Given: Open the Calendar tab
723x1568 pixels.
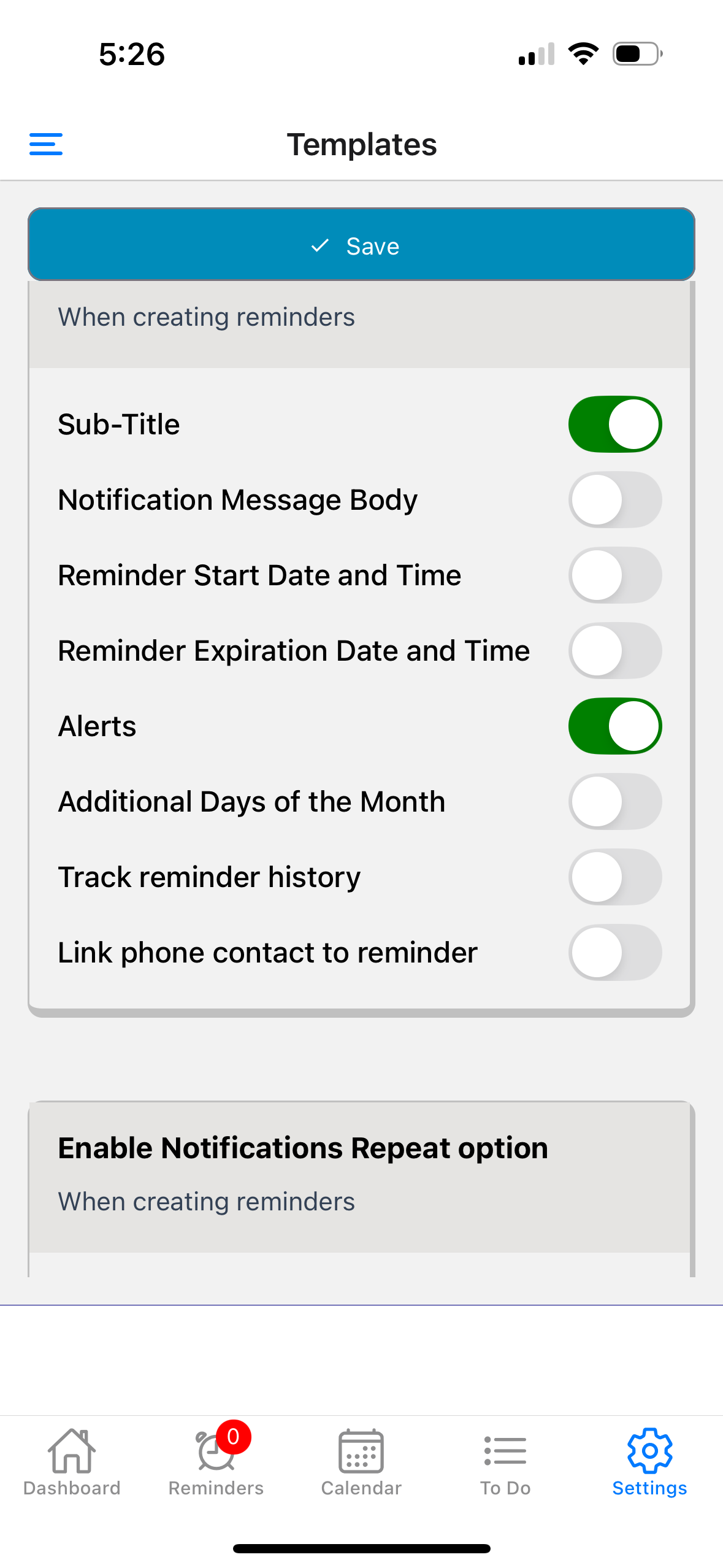Looking at the screenshot, I should (x=361, y=1462).
